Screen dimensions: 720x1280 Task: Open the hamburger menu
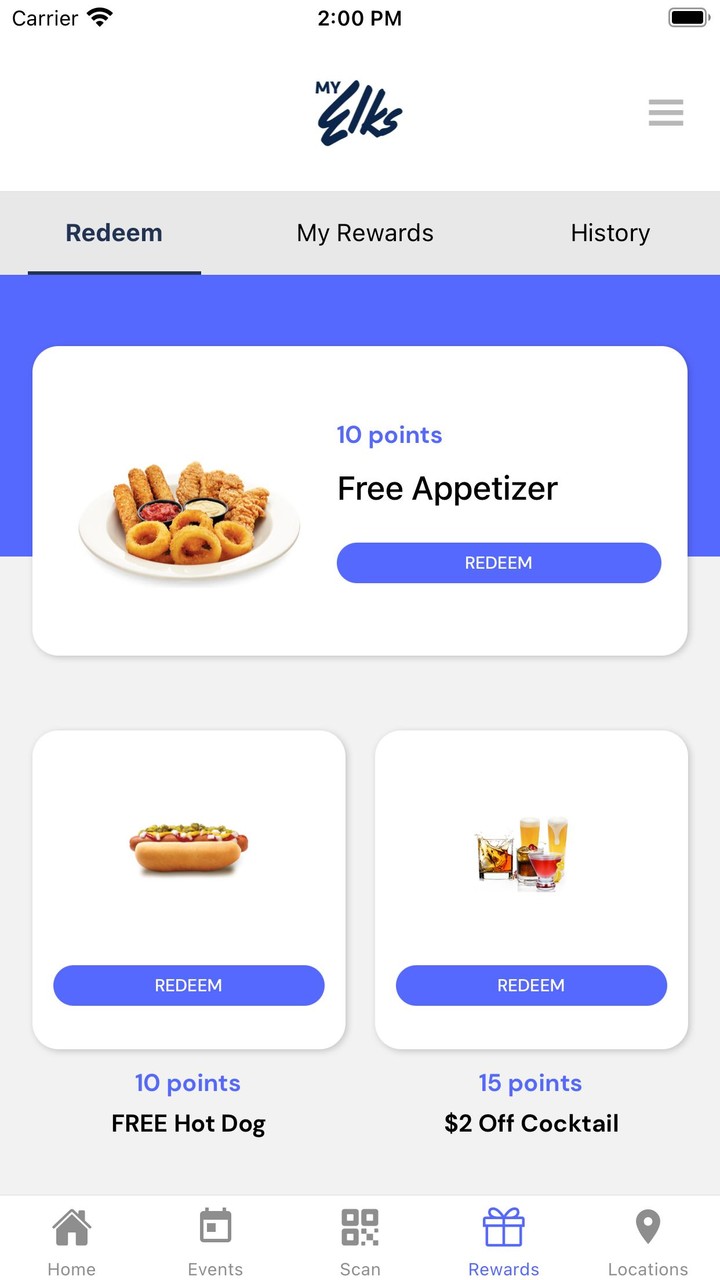(x=665, y=112)
